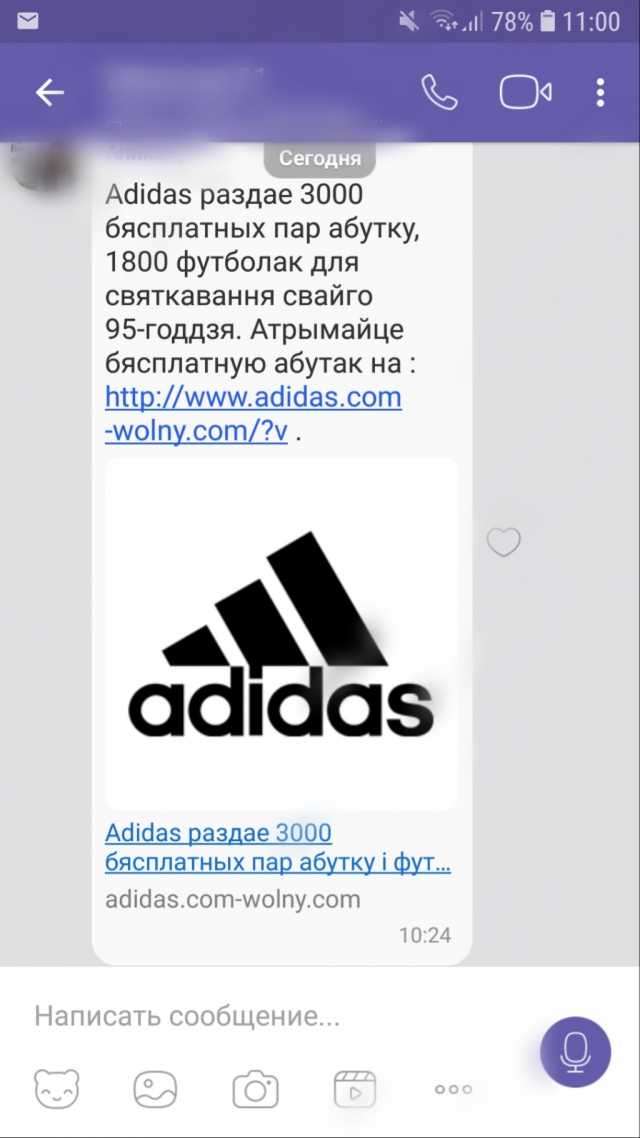Image resolution: width=640 pixels, height=1138 pixels.
Task: Like the message with the heart icon
Action: [504, 542]
